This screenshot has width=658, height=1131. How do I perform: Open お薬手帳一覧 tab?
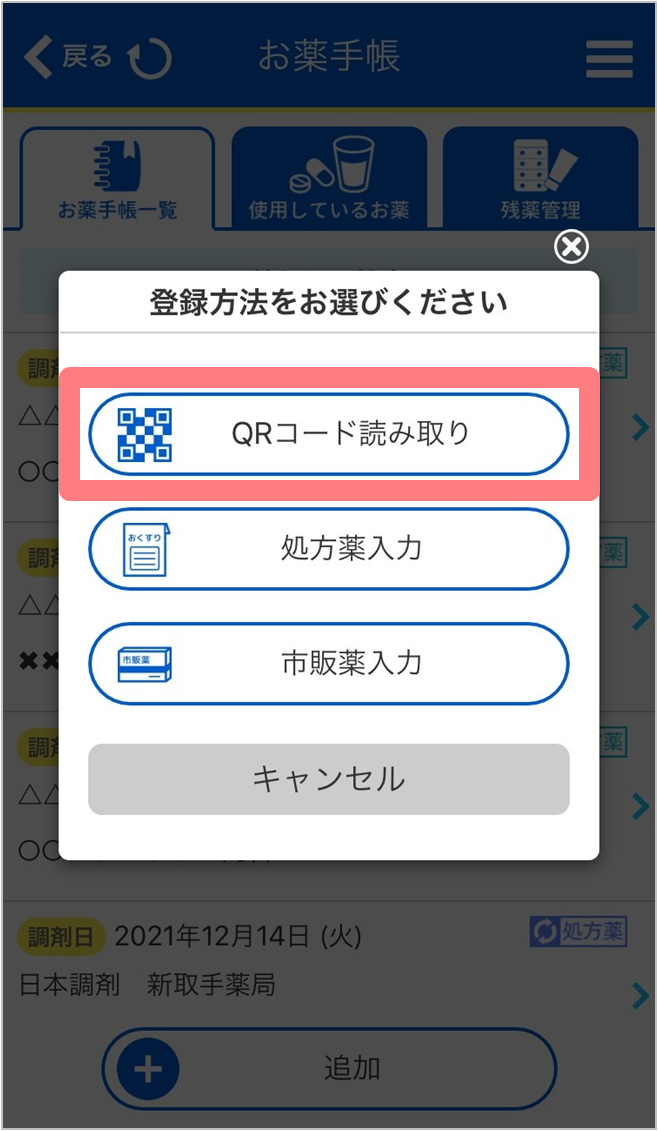tap(118, 177)
